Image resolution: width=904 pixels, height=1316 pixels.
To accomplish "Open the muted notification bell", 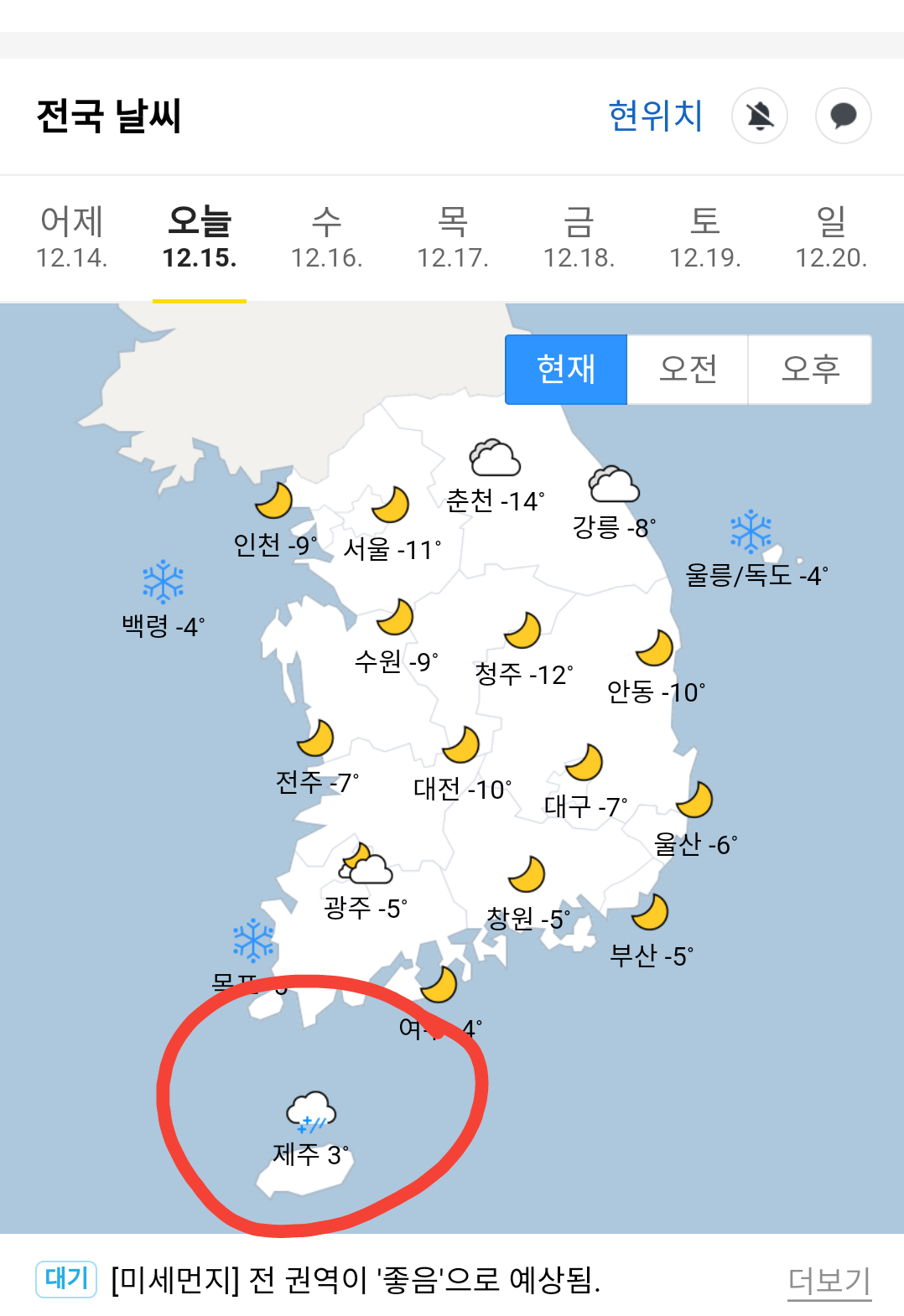I will click(x=760, y=116).
